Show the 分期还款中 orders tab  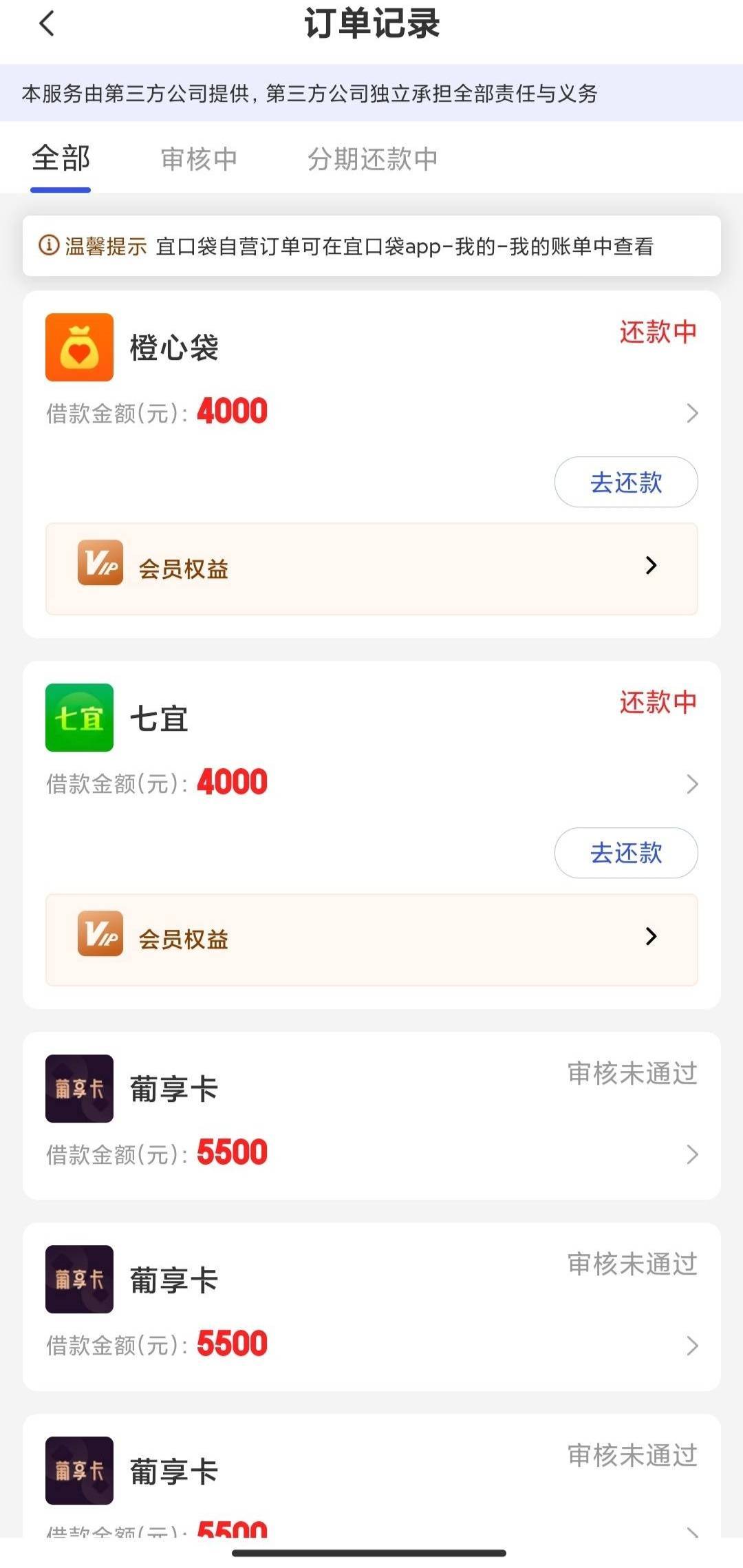pos(372,159)
